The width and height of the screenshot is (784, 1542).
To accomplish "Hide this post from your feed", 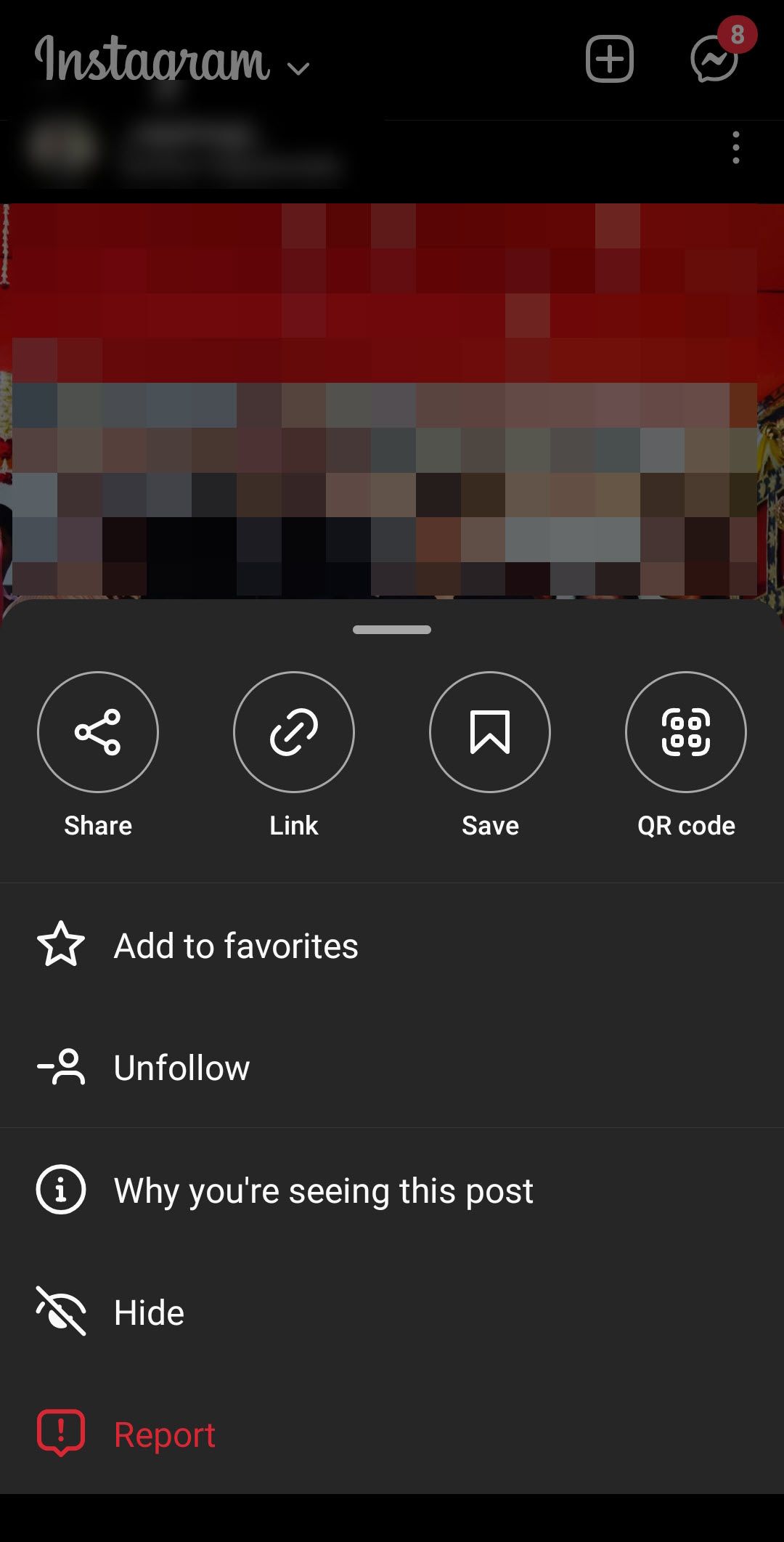I will [148, 1312].
